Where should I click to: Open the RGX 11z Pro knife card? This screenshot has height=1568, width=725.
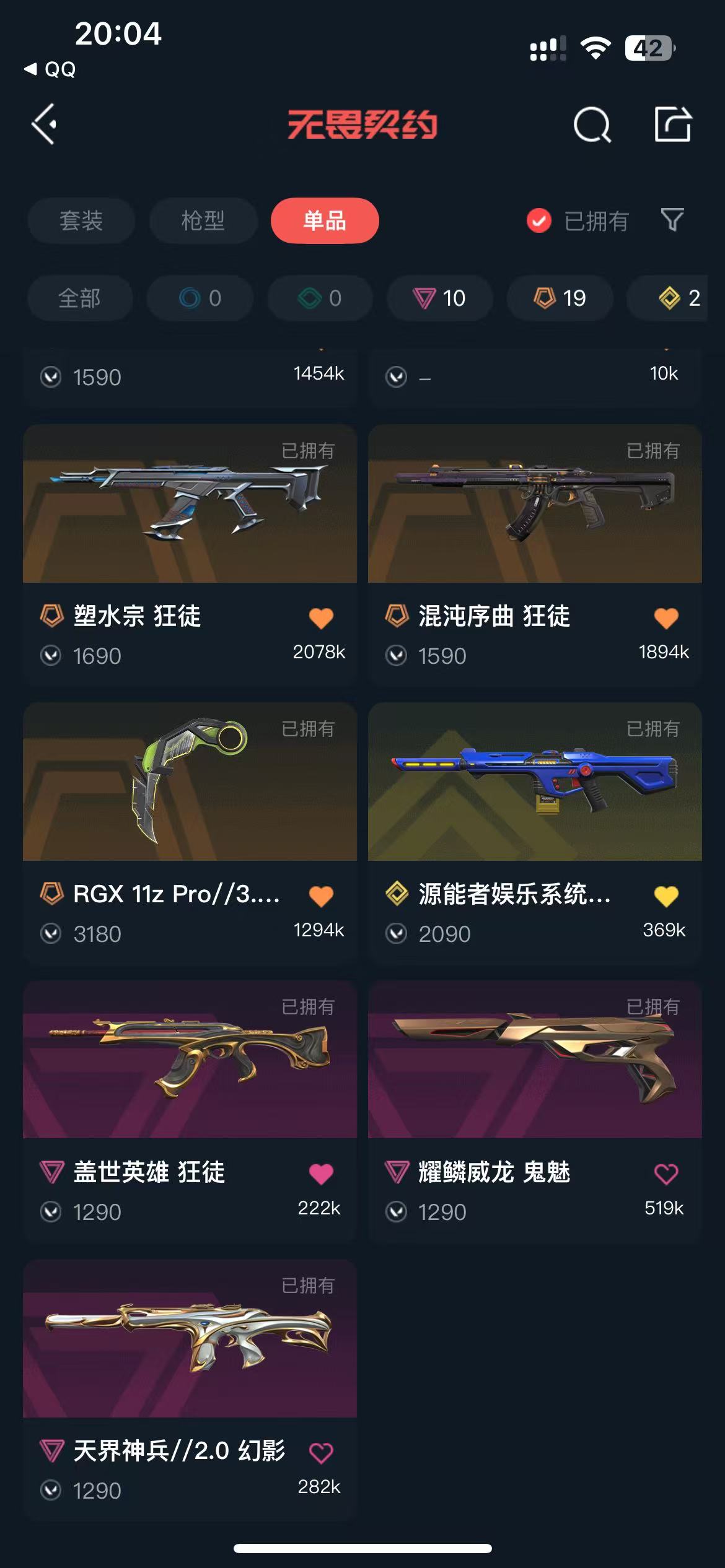tap(190, 782)
